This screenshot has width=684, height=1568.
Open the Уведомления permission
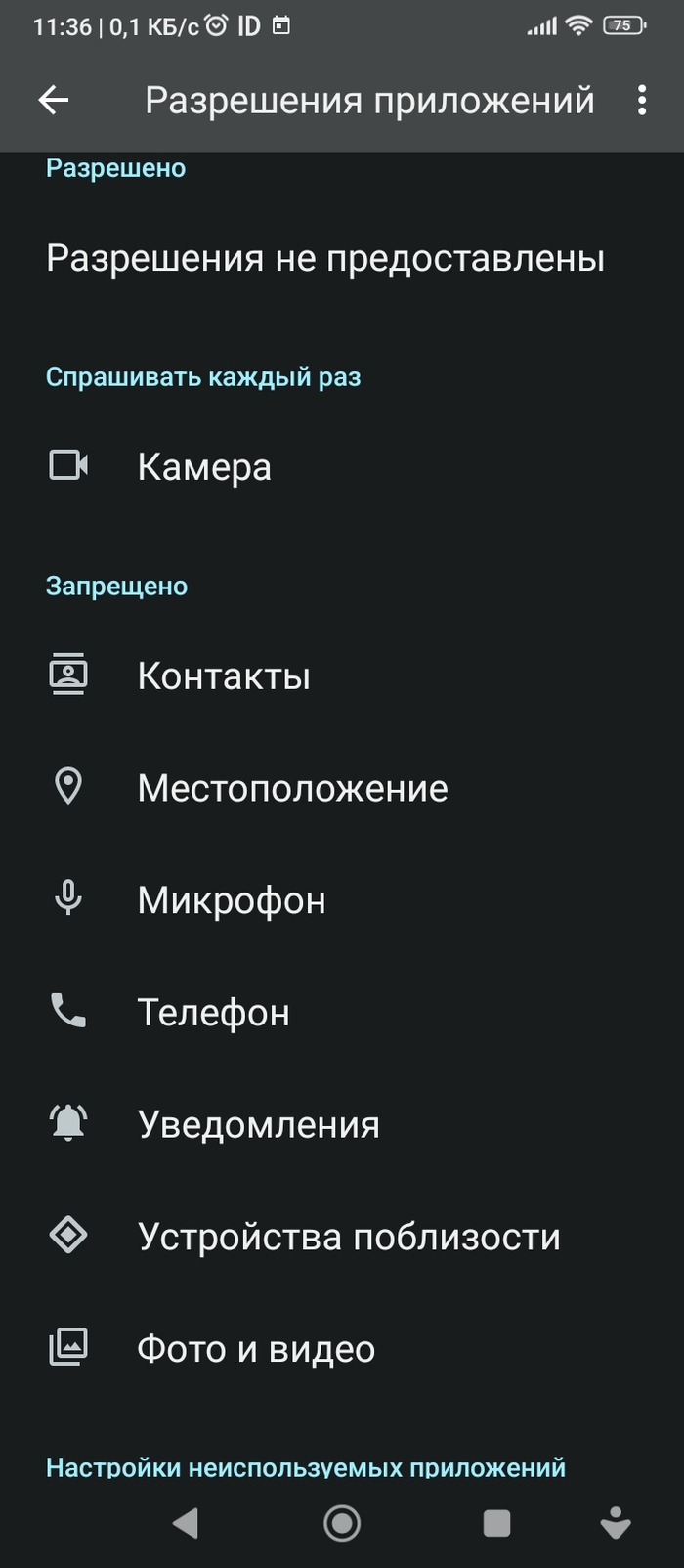(x=342, y=1124)
